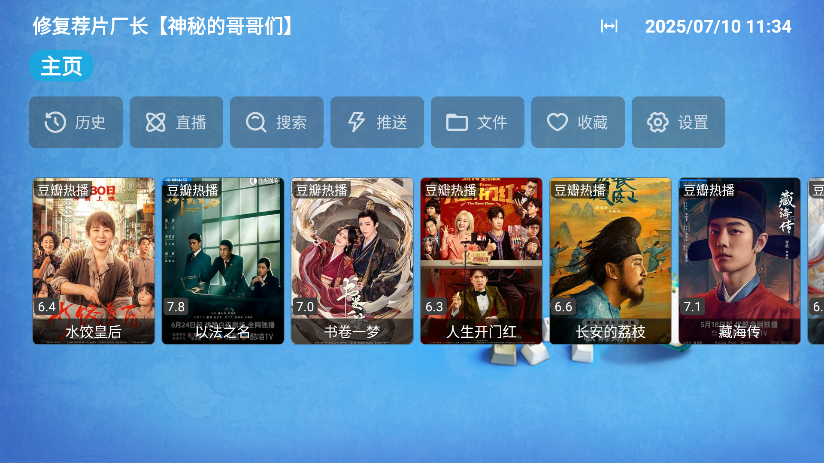
Task: Open 直播 live channels
Action: tap(176, 122)
